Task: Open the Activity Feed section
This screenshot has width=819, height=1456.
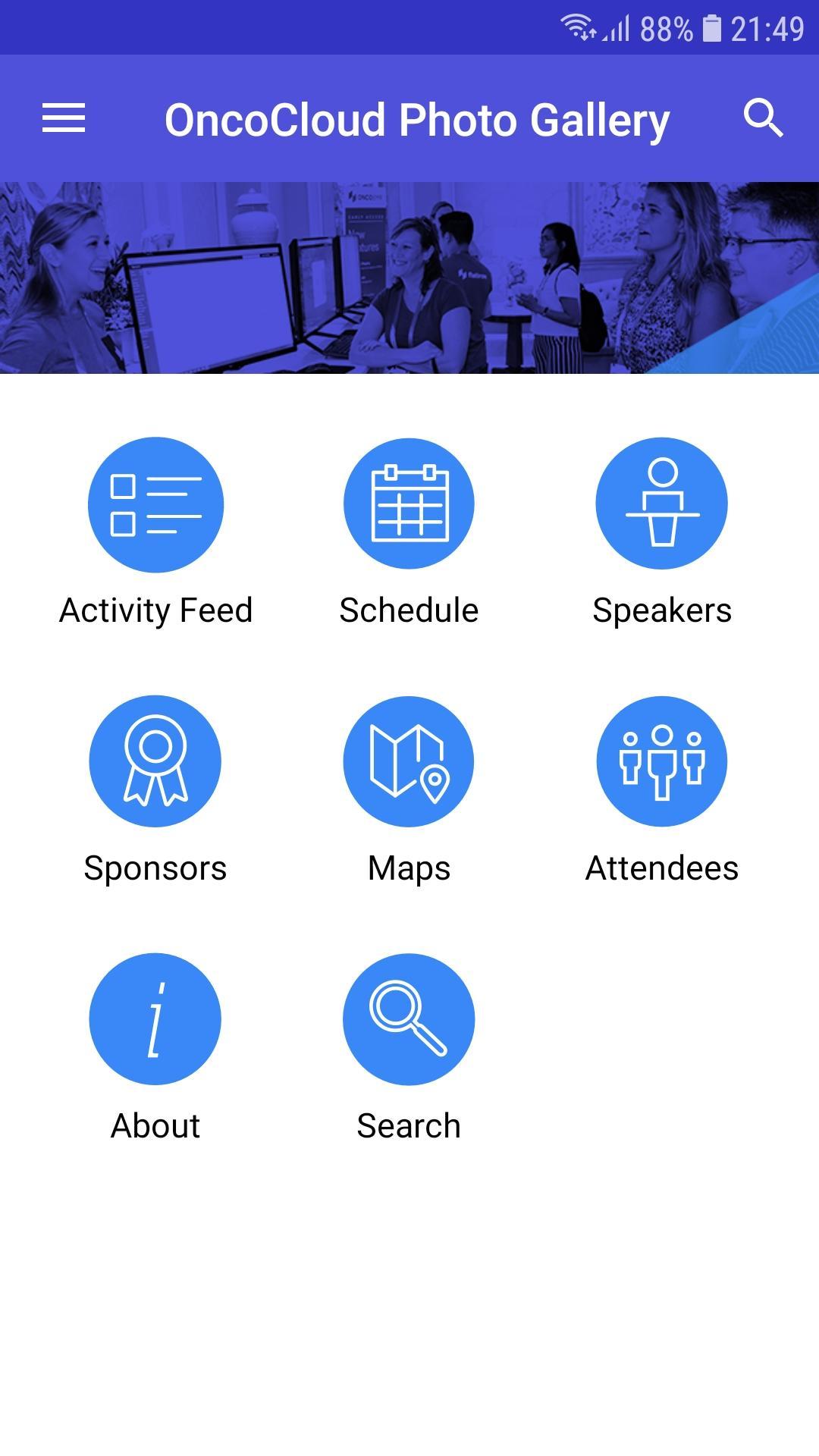Action: pyautogui.click(x=155, y=505)
